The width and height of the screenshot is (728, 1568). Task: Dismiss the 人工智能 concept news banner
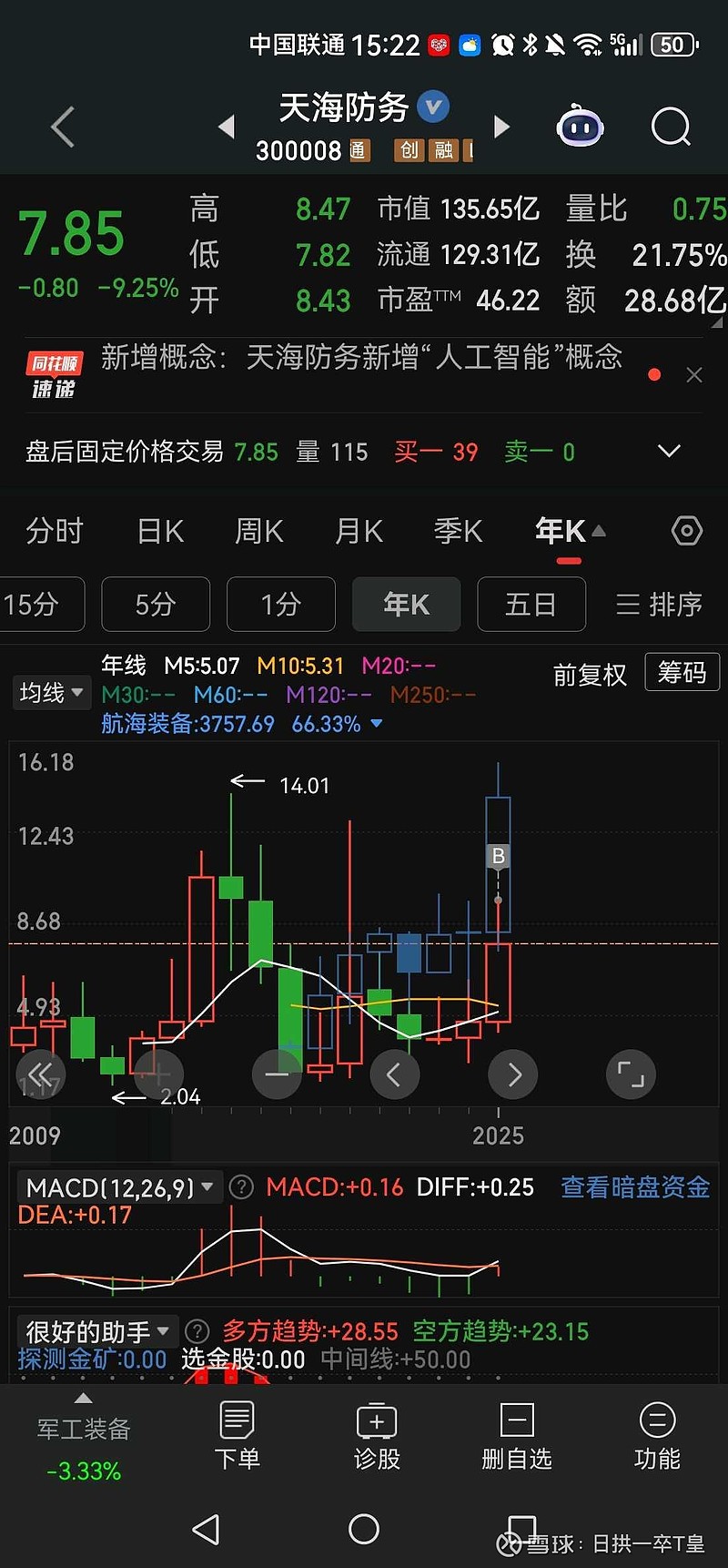pyautogui.click(x=694, y=374)
